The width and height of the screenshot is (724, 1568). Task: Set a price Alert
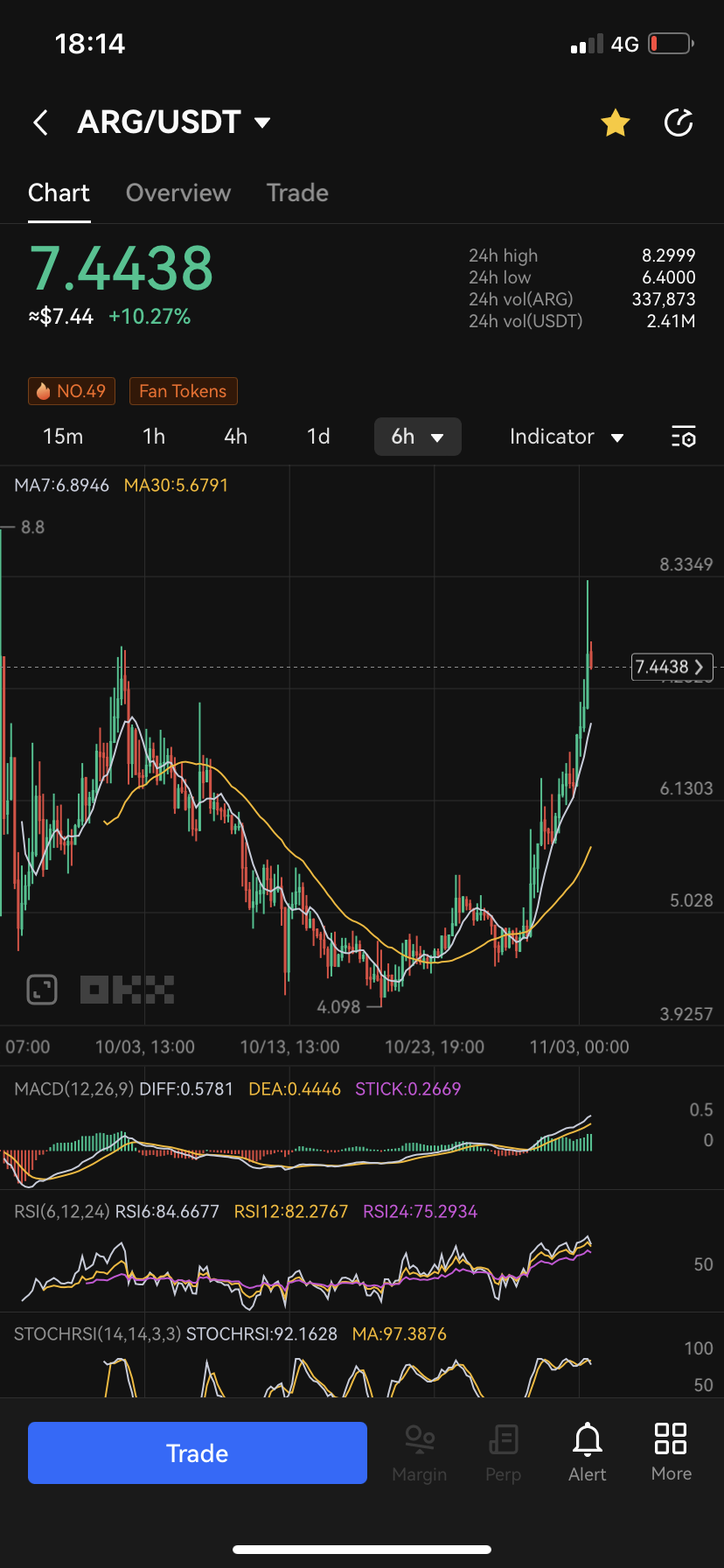pyautogui.click(x=587, y=1452)
